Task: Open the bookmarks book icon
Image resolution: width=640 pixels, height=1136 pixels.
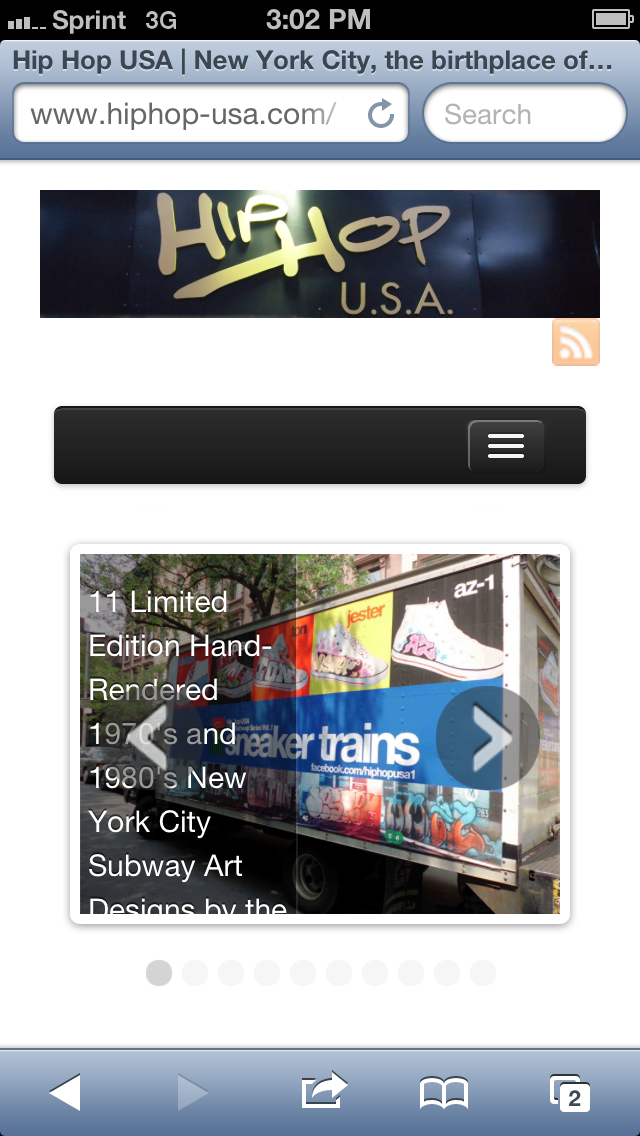Action: click(444, 1093)
